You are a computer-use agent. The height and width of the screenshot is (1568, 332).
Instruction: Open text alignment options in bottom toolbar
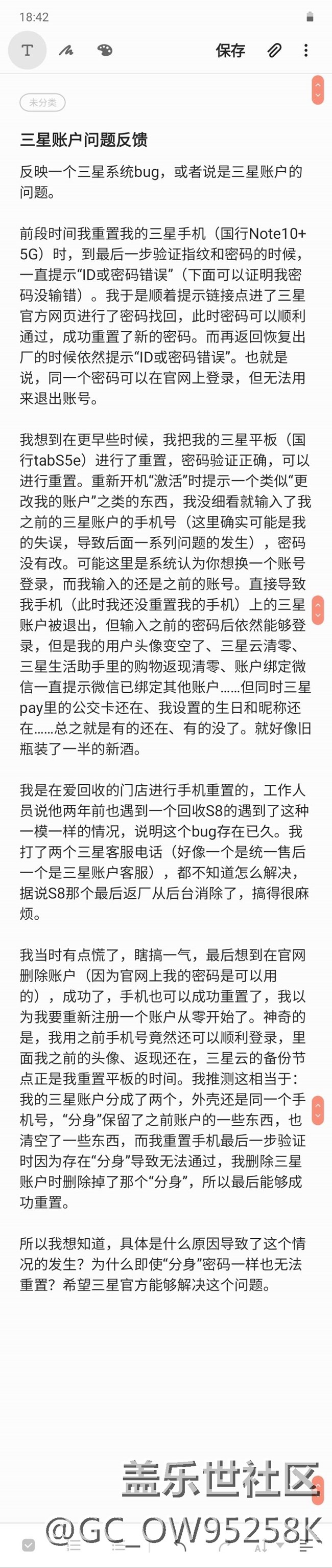306,1545
